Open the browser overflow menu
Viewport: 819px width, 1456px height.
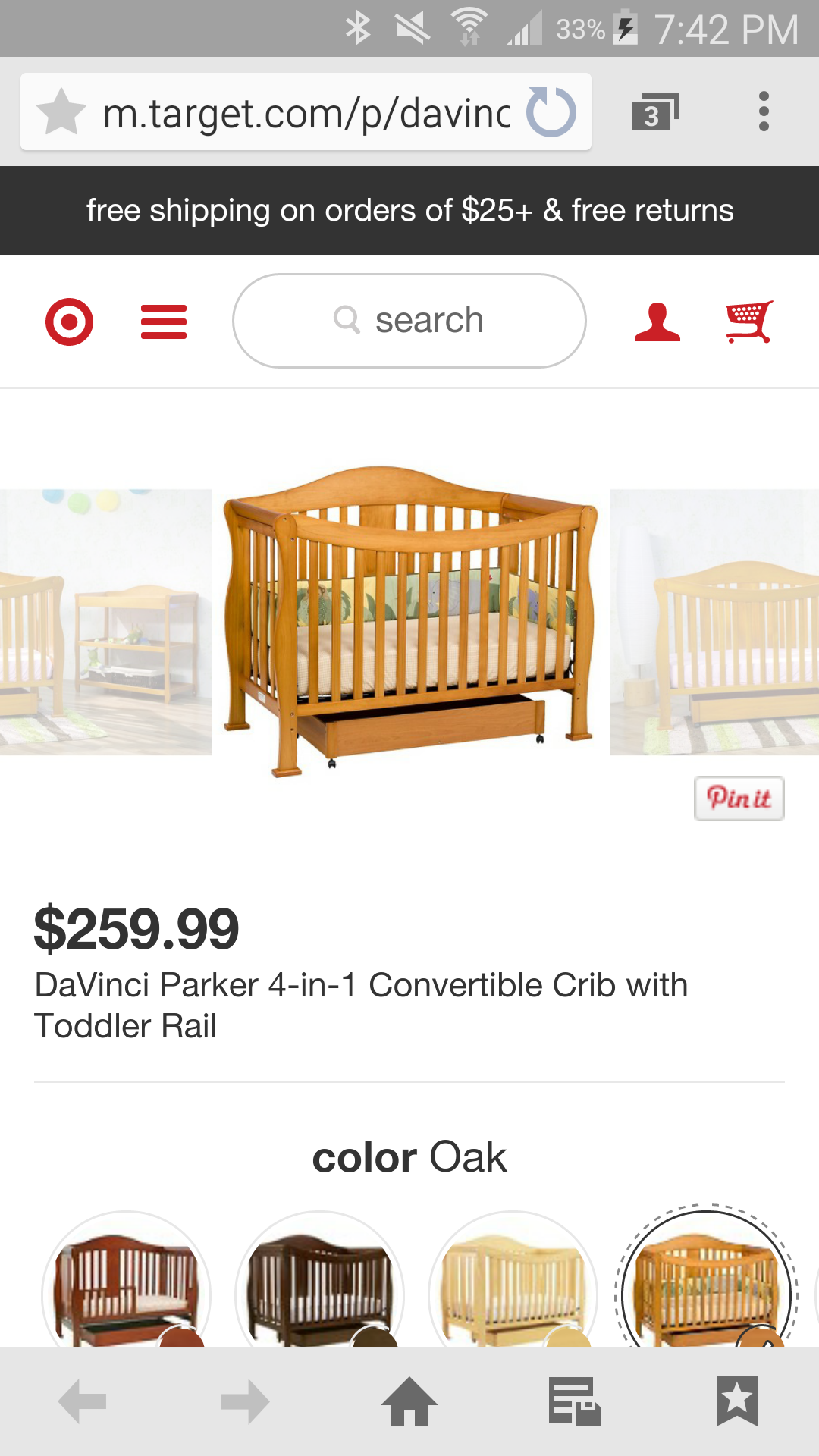[x=764, y=111]
